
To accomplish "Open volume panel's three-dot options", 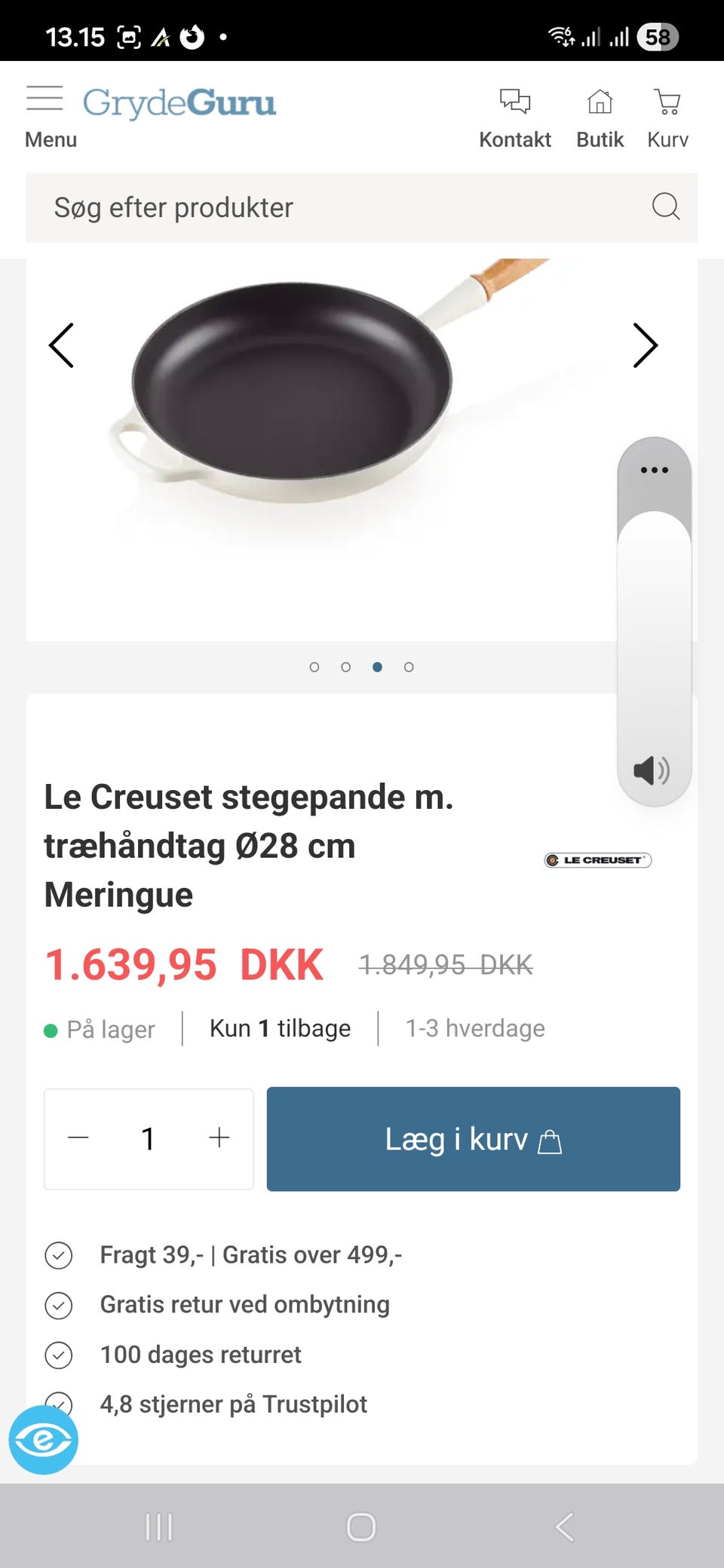I will tap(654, 470).
